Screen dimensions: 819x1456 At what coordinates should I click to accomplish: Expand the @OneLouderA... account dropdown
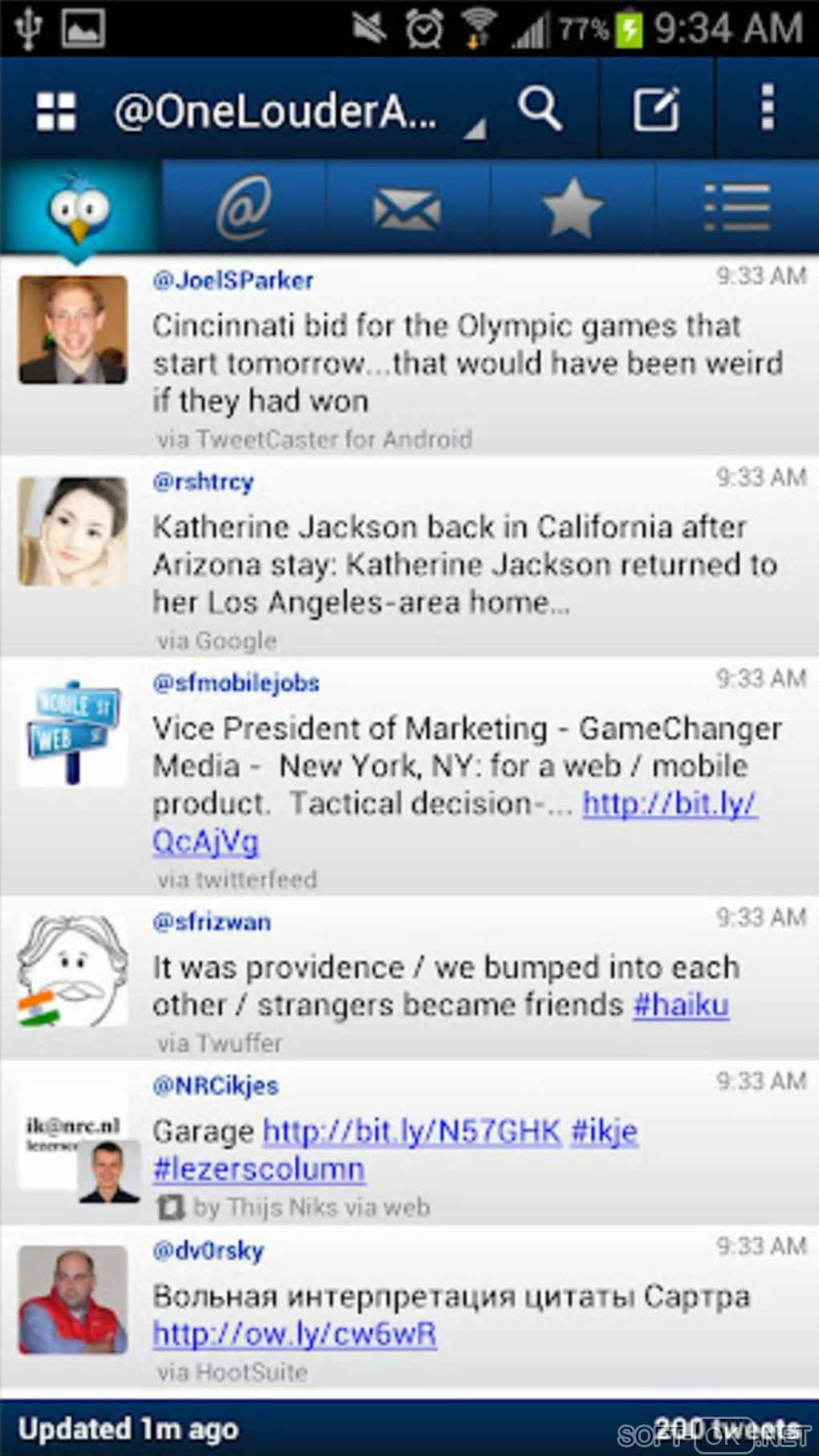tap(297, 111)
